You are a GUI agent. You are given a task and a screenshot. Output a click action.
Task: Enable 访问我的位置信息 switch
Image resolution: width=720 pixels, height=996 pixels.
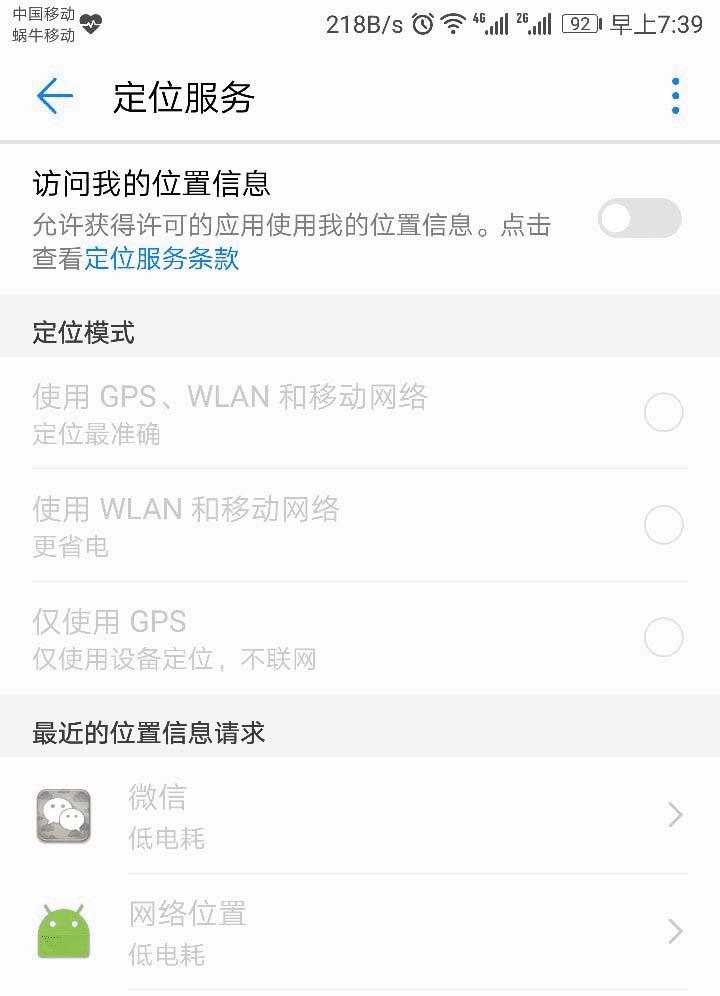tap(639, 219)
